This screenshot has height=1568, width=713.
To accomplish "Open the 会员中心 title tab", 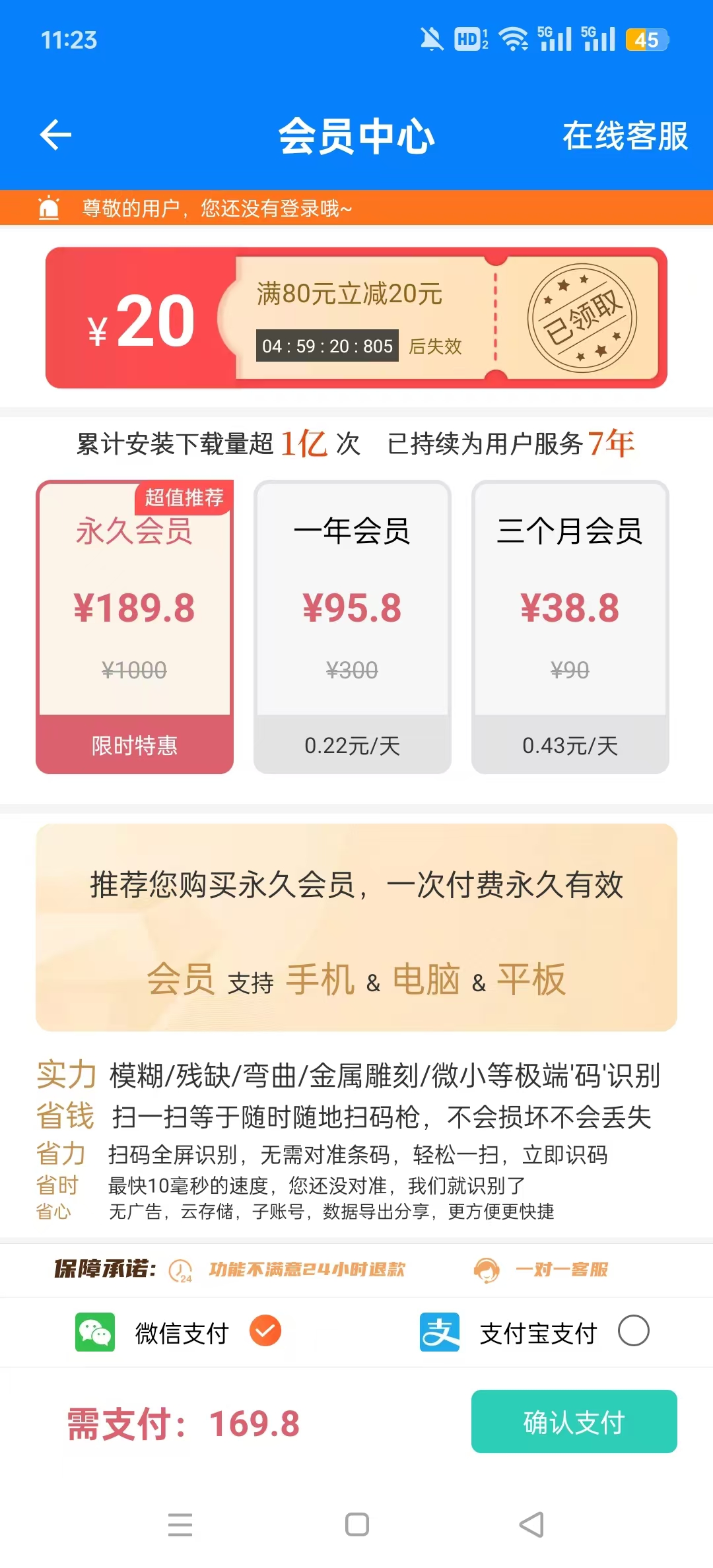I will click(x=356, y=135).
